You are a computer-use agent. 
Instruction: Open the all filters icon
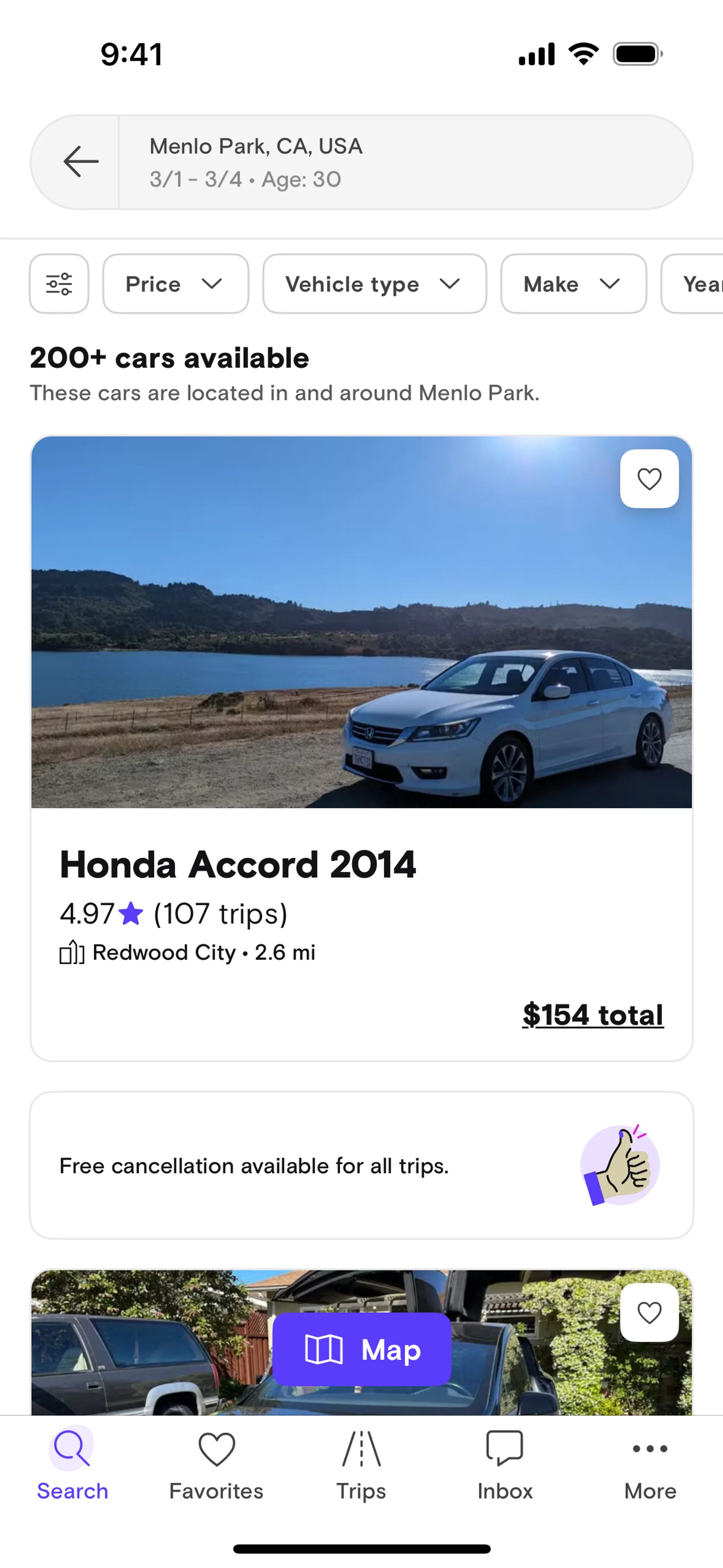59,284
